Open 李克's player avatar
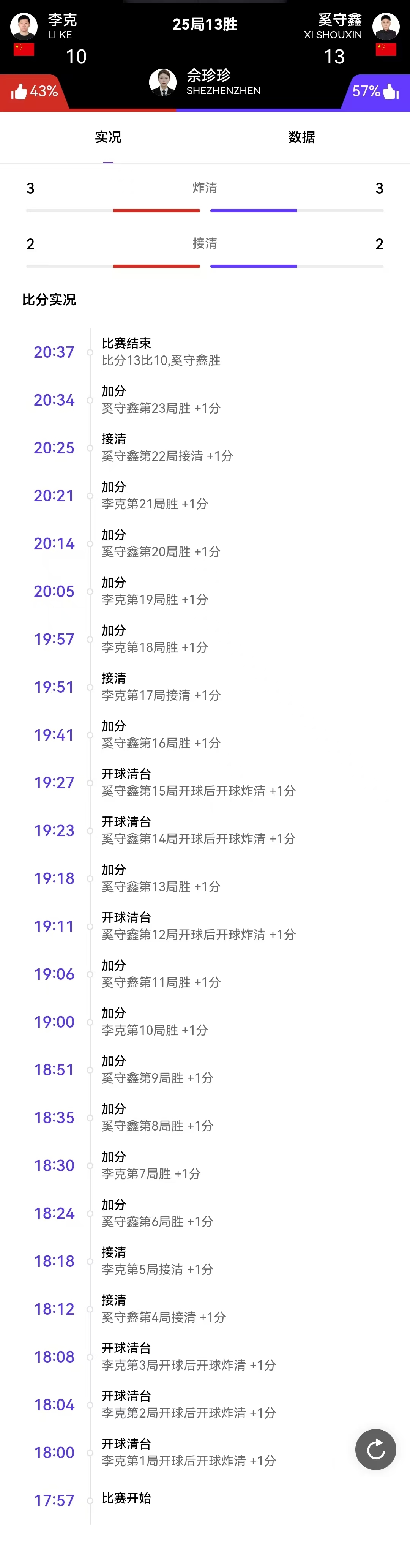The height and width of the screenshot is (1568, 410). tap(24, 26)
